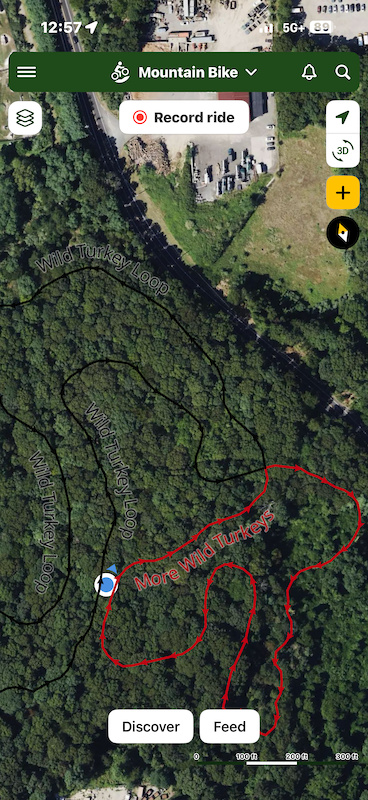
Task: Tap the compass to reset orientation
Action: (342, 233)
